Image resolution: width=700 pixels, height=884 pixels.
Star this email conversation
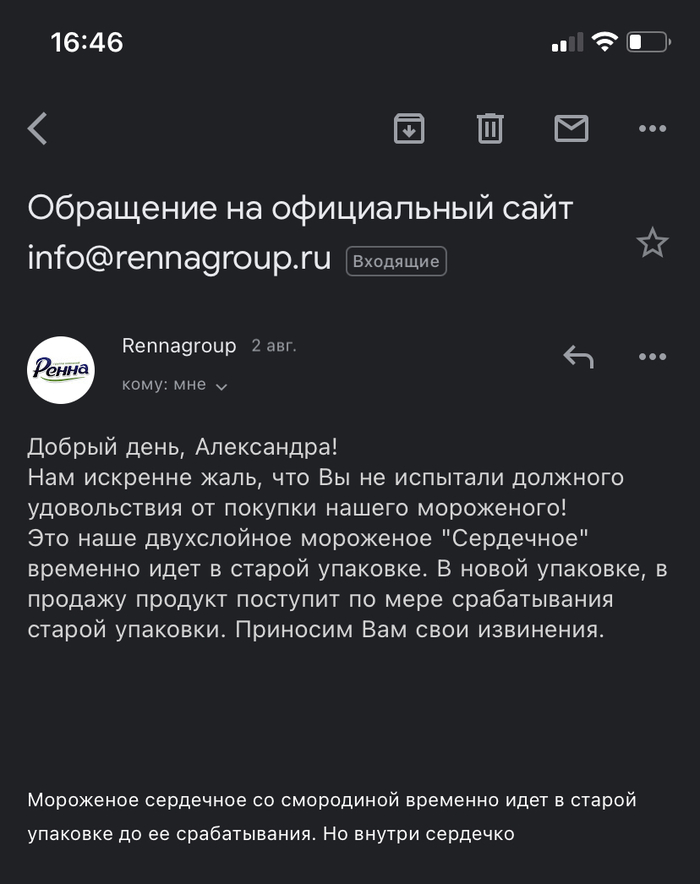[x=652, y=242]
